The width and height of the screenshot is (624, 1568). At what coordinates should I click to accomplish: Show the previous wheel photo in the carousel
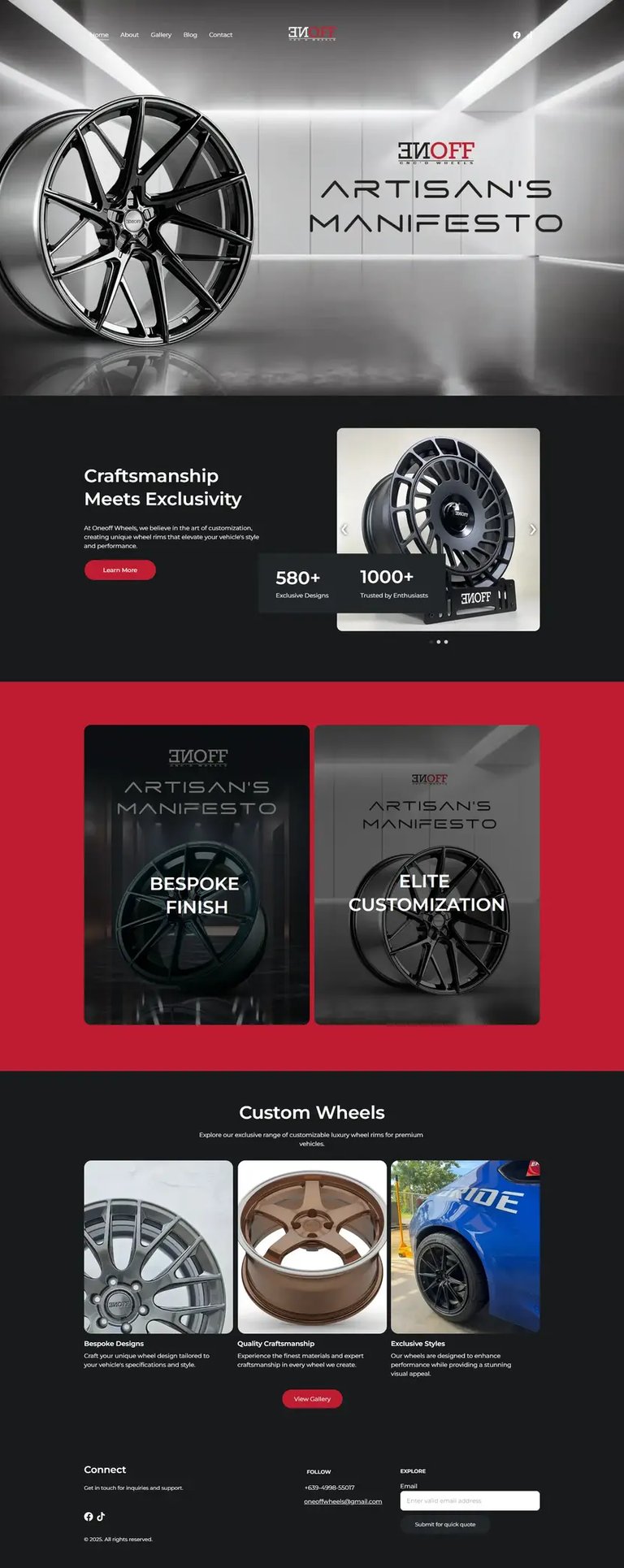coord(344,529)
